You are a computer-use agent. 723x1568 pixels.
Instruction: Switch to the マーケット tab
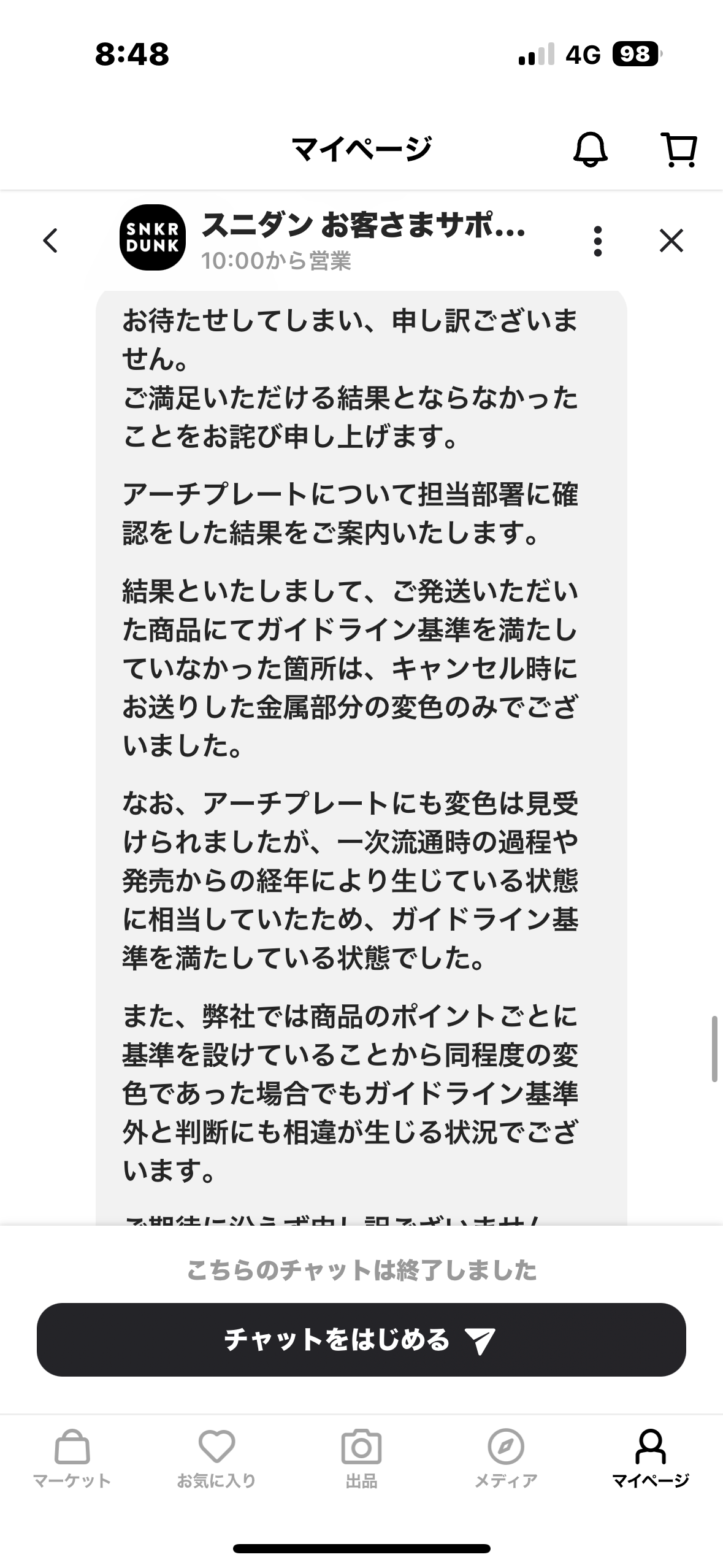(x=72, y=1459)
